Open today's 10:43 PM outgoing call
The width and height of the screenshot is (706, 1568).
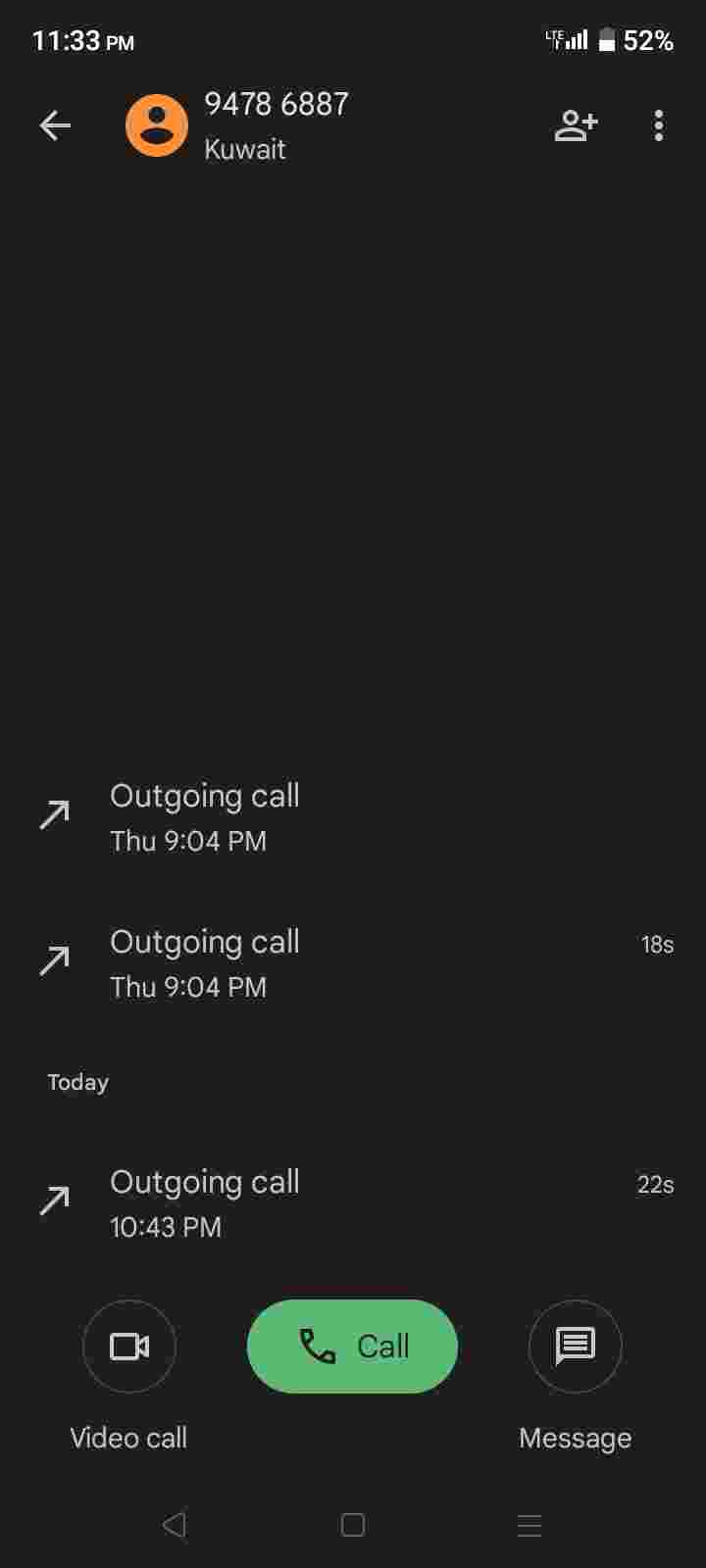point(353,1203)
